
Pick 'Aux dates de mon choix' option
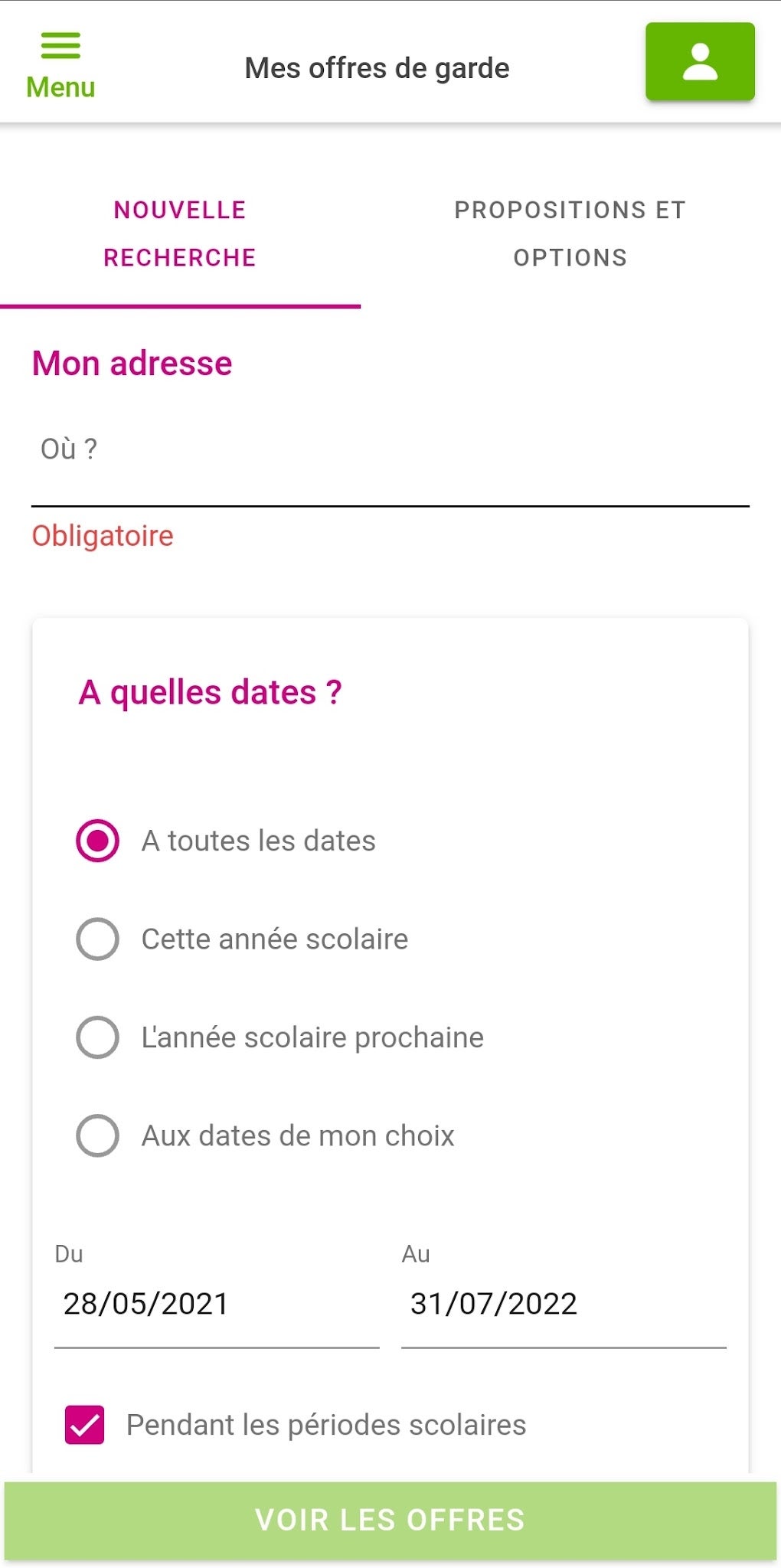tap(96, 1136)
